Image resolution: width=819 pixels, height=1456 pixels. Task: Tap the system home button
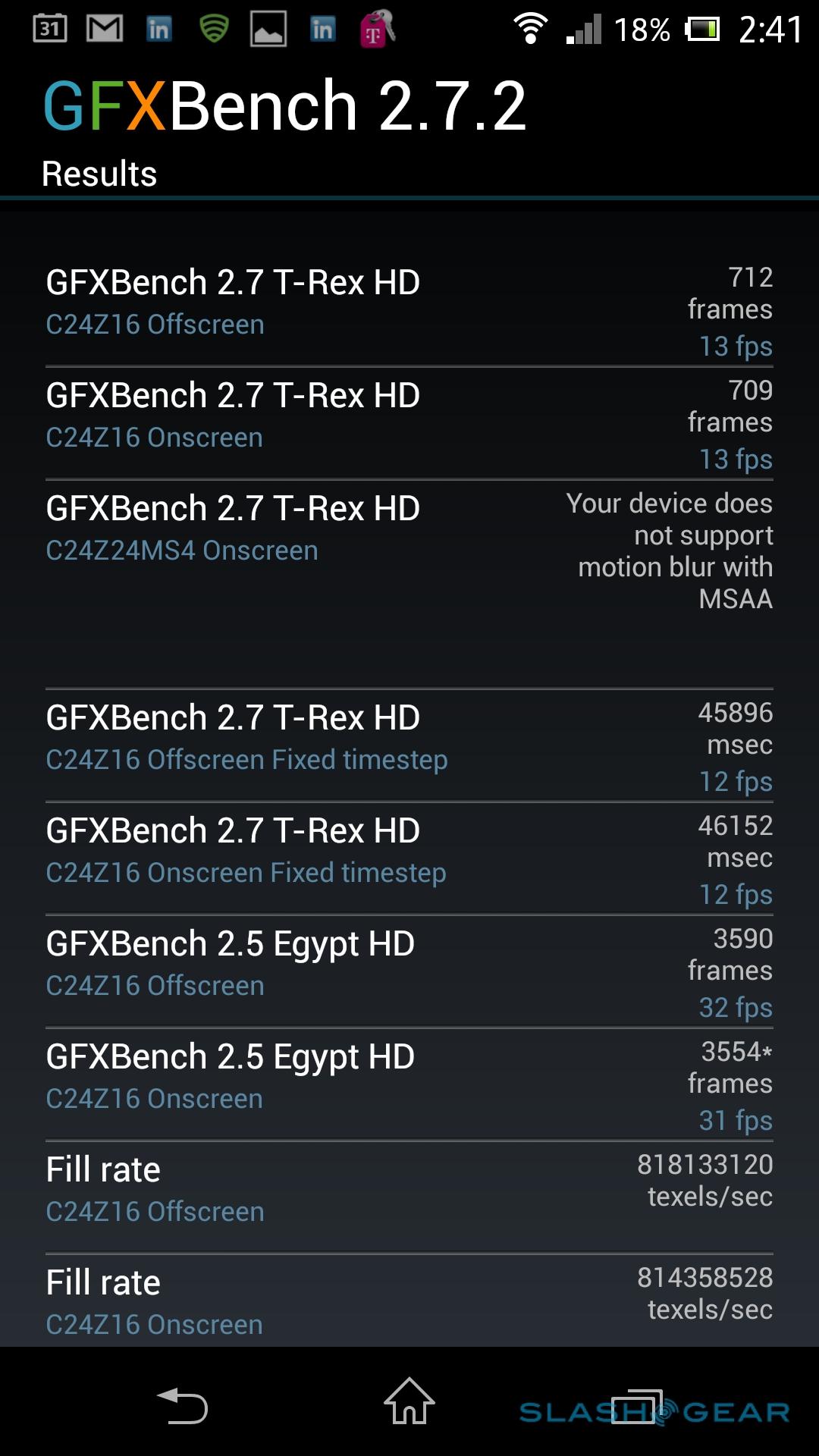tap(409, 1401)
